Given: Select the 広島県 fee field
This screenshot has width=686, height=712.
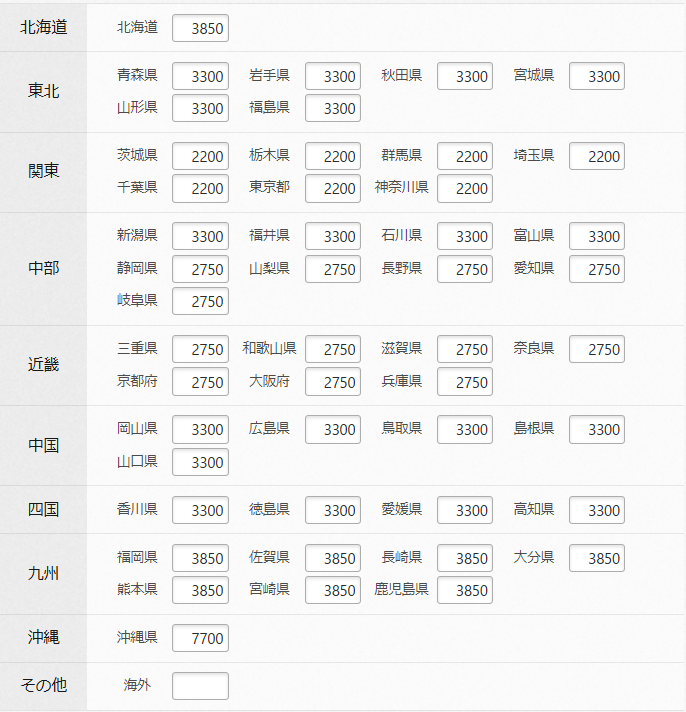Looking at the screenshot, I should [332, 430].
